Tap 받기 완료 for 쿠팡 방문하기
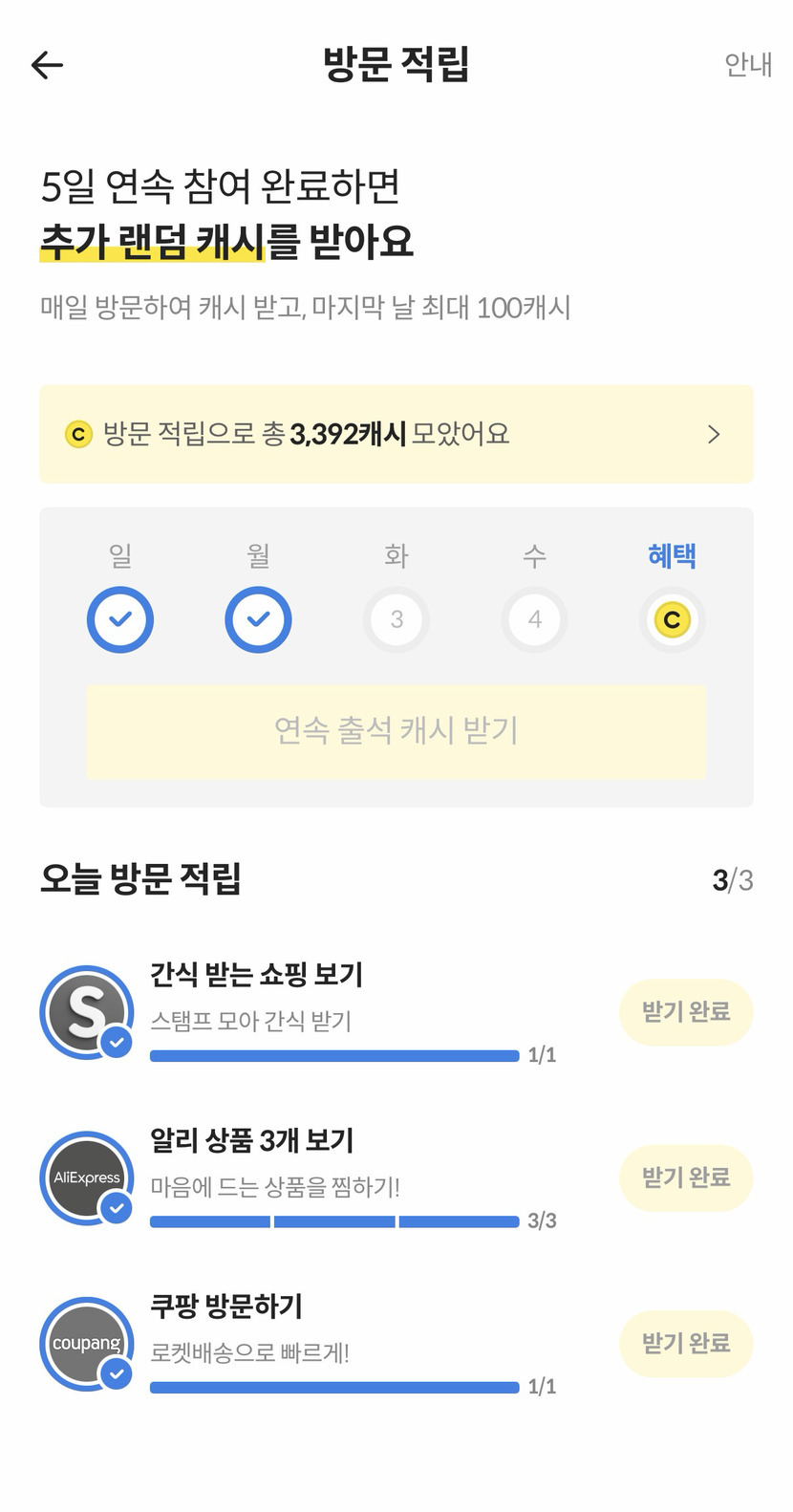The width and height of the screenshot is (793, 1512). coord(685,1344)
